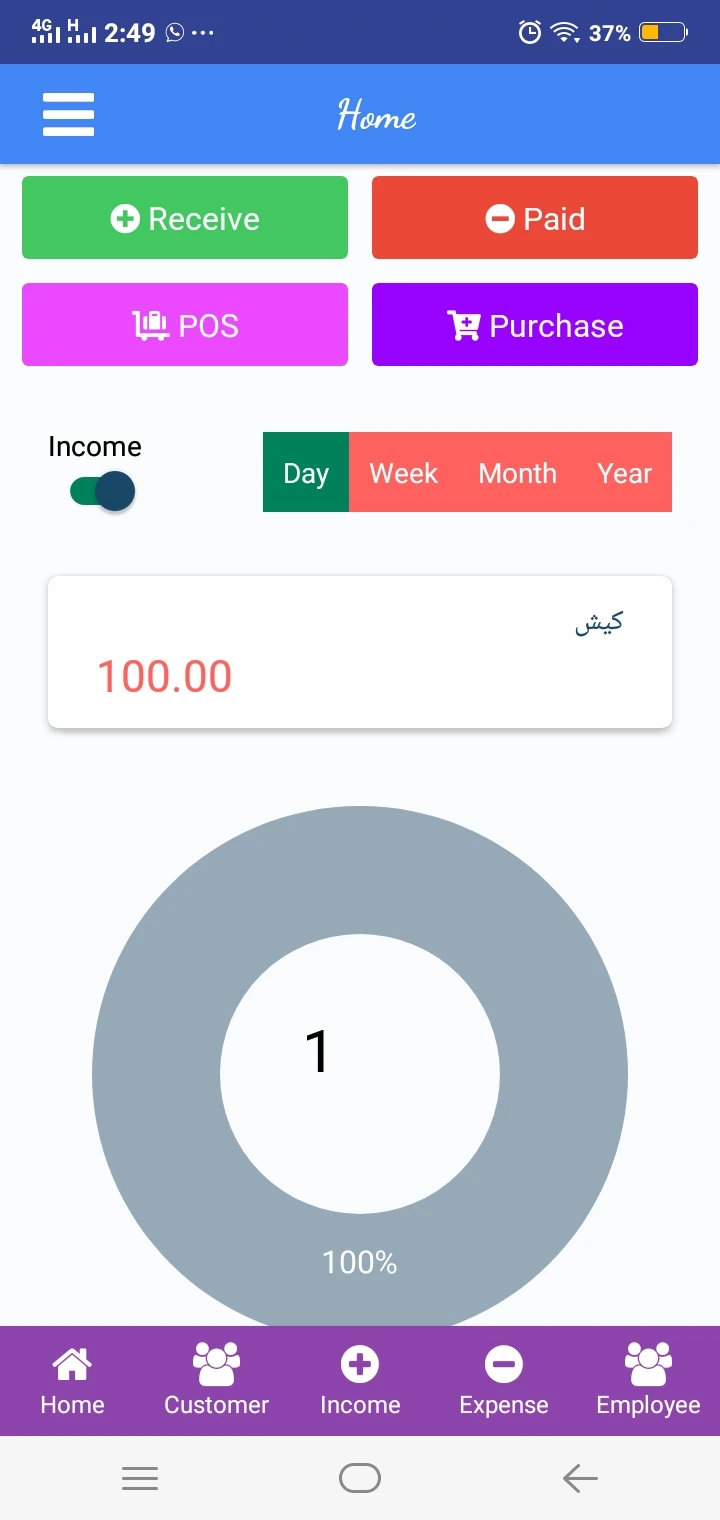Tap the system home button
Image resolution: width=720 pixels, height=1520 pixels.
click(360, 1478)
